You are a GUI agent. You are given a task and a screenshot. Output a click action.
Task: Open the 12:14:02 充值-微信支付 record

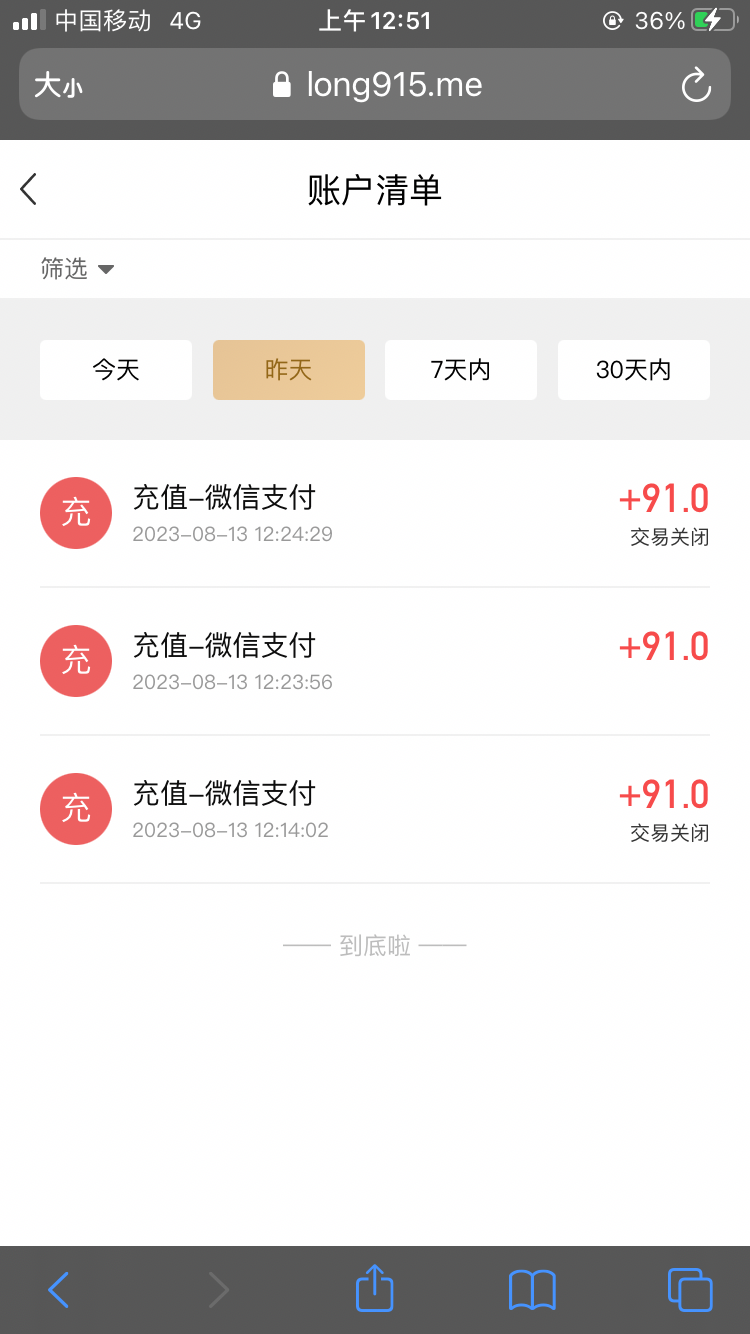pyautogui.click(x=375, y=809)
